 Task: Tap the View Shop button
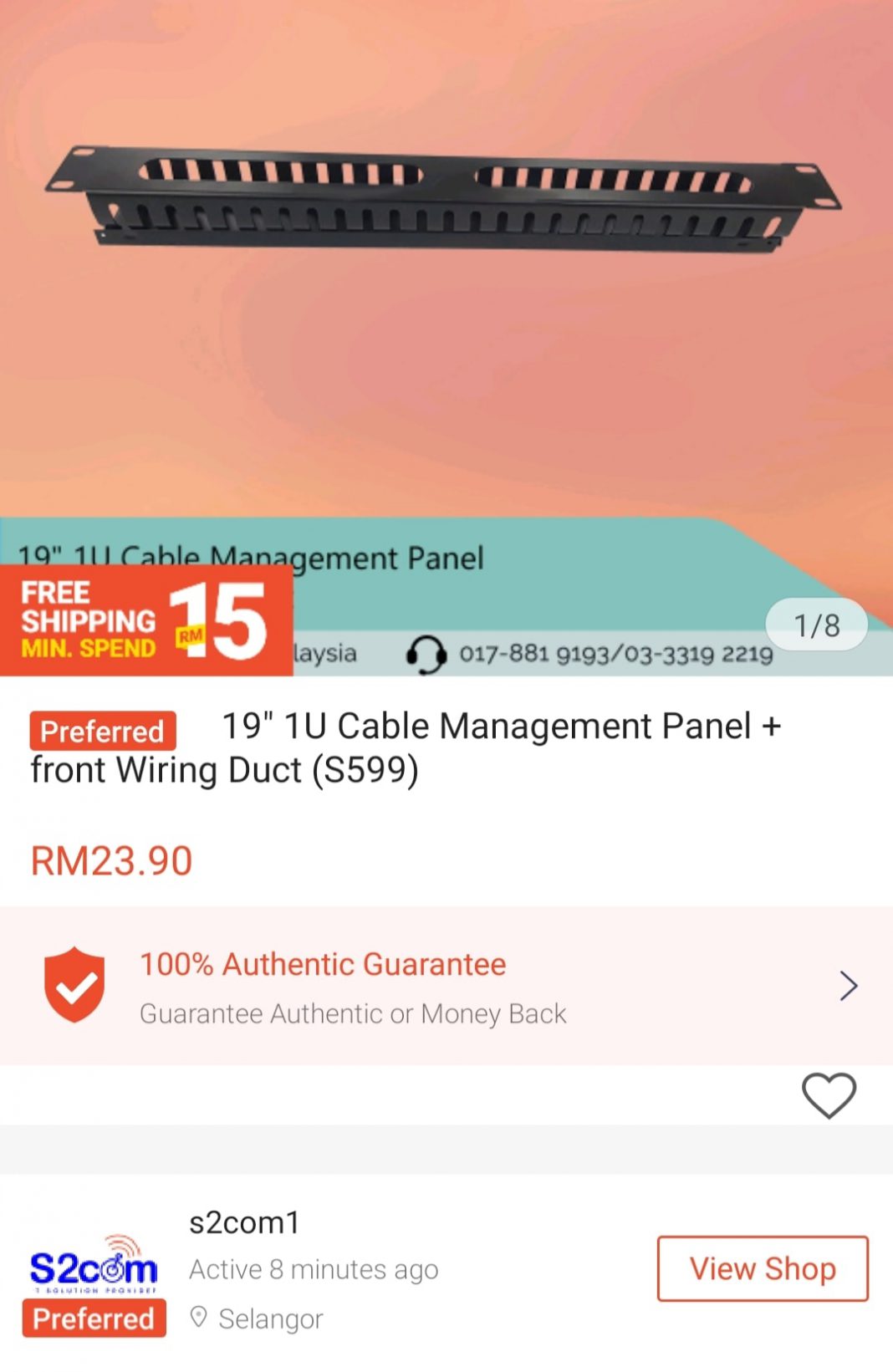[762, 1268]
